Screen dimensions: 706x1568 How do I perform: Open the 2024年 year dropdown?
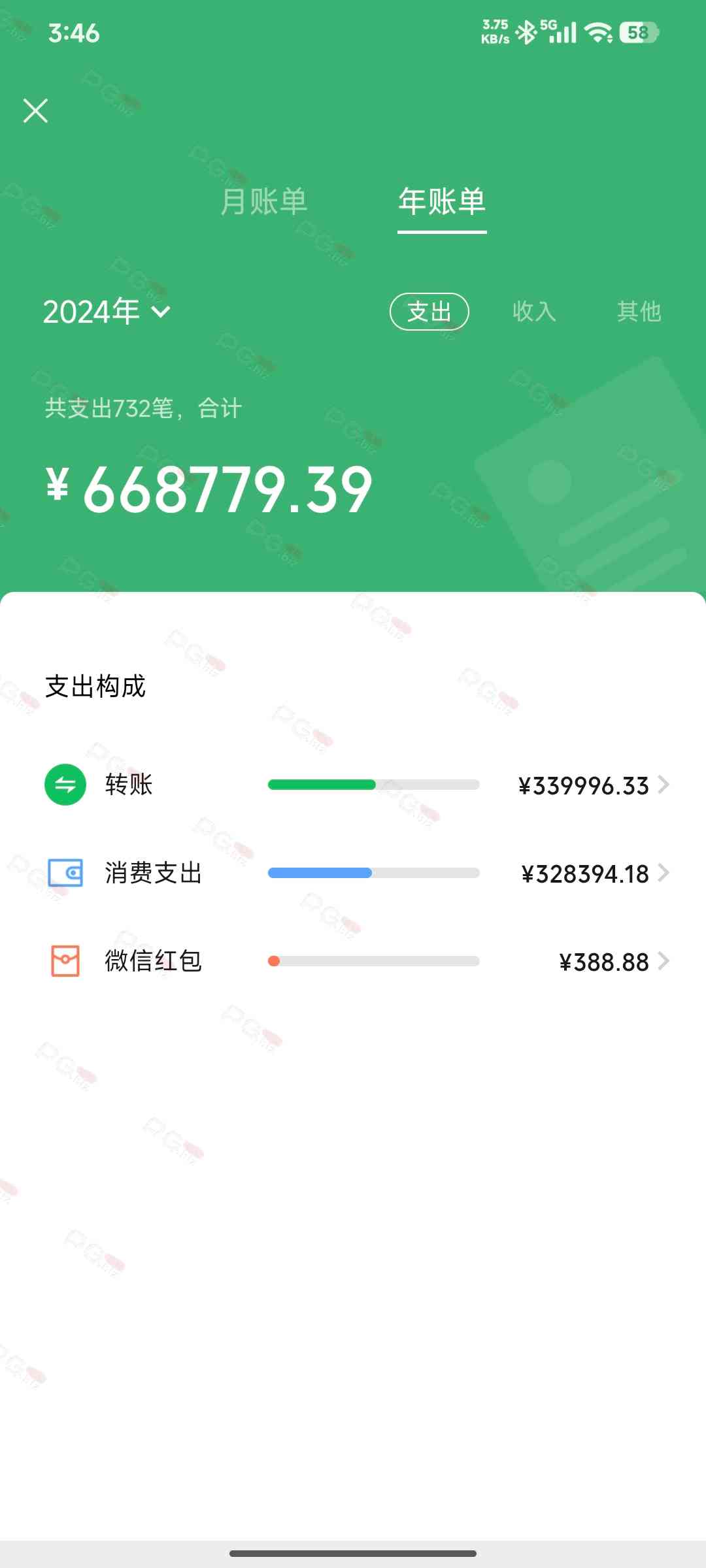coord(107,312)
